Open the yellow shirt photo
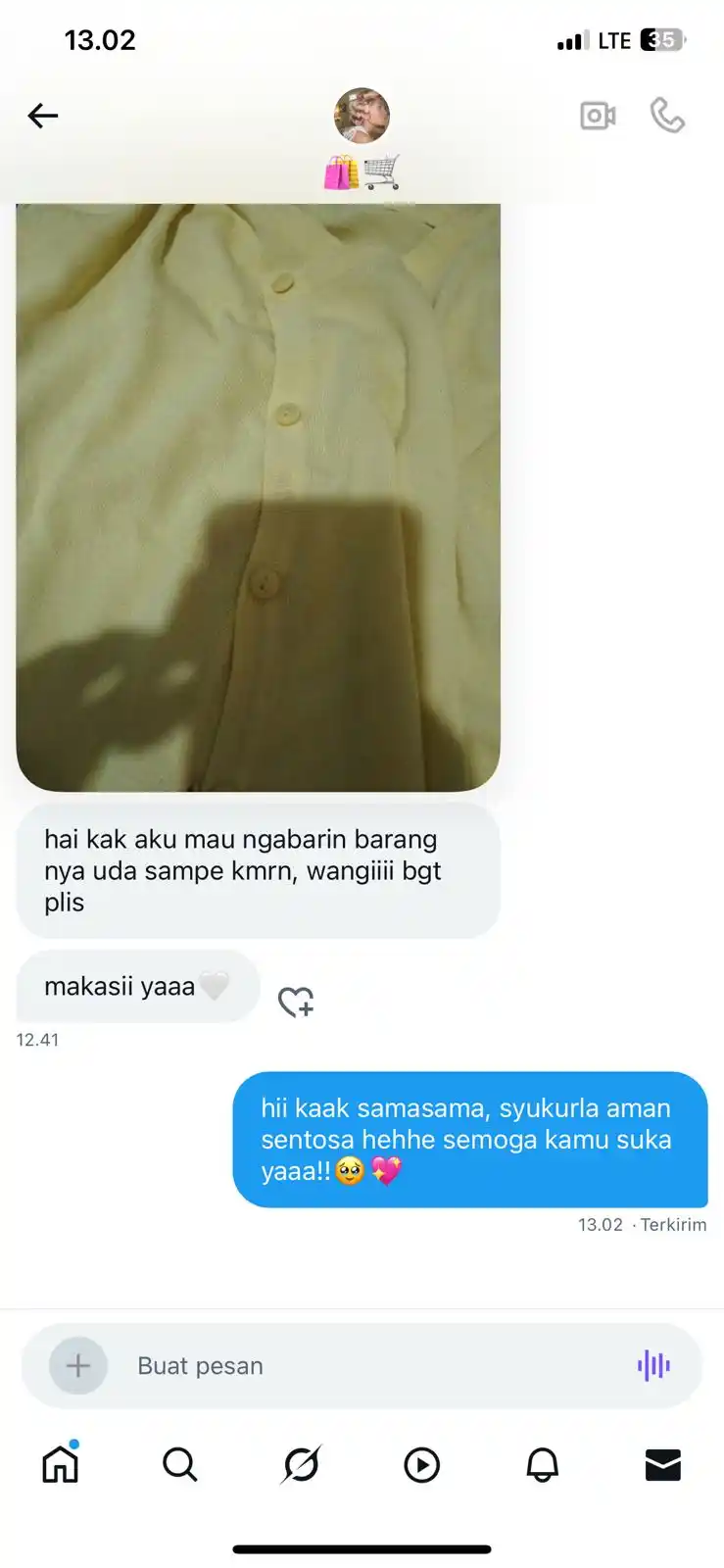This screenshot has width=724, height=1568. 258,497
